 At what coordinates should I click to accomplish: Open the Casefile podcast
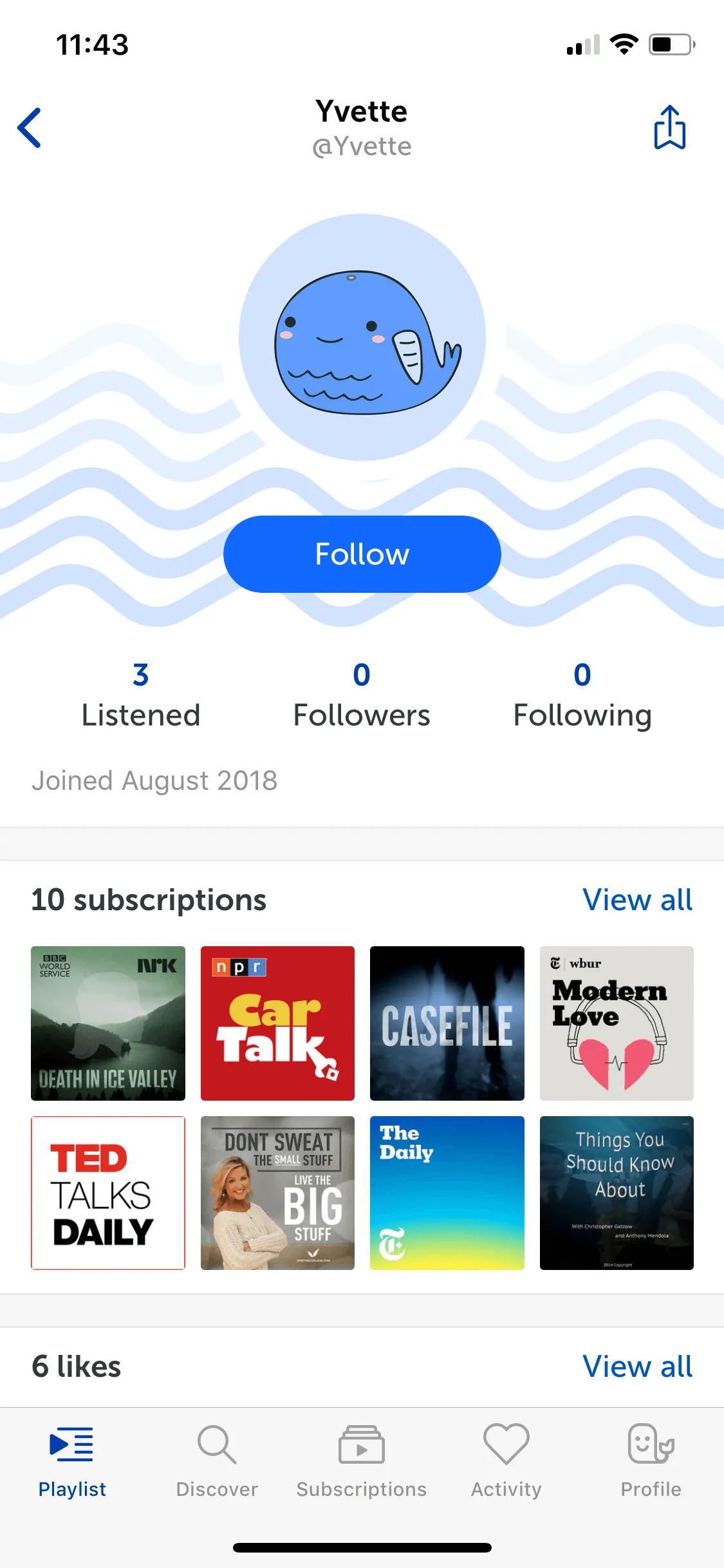[x=447, y=1023]
